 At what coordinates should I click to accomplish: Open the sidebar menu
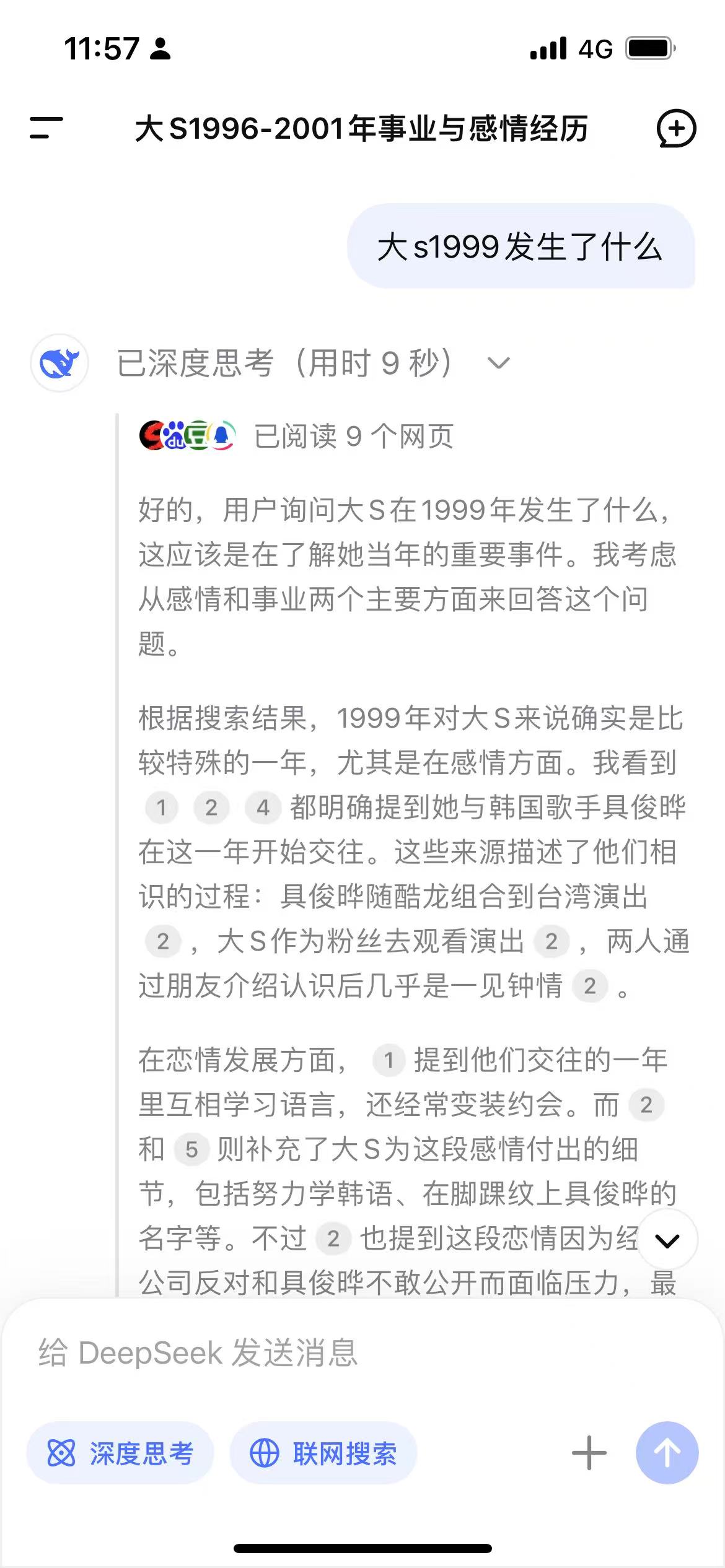click(x=46, y=128)
